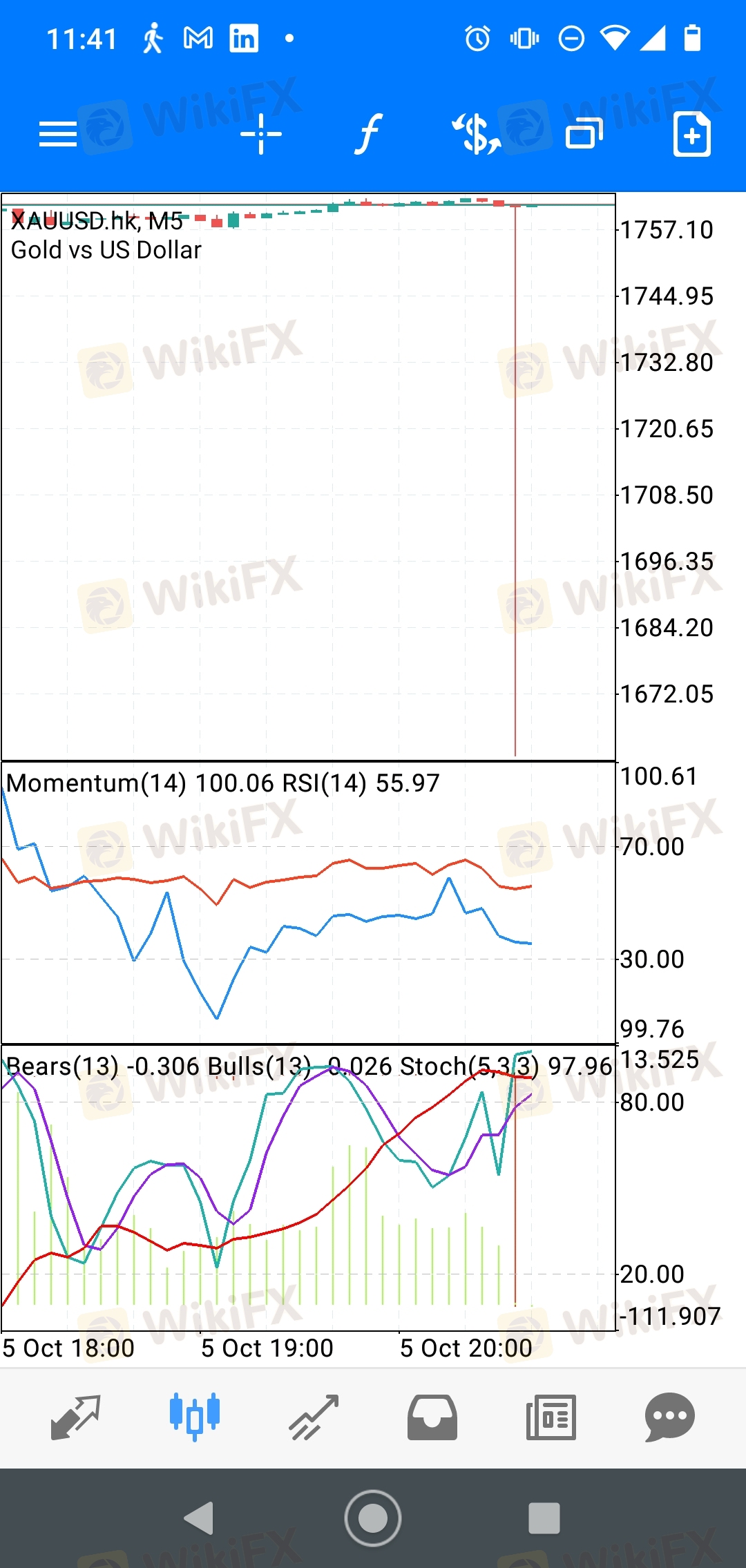Viewport: 746px width, 1568px height.
Task: Open the hamburger side menu
Action: click(x=58, y=134)
